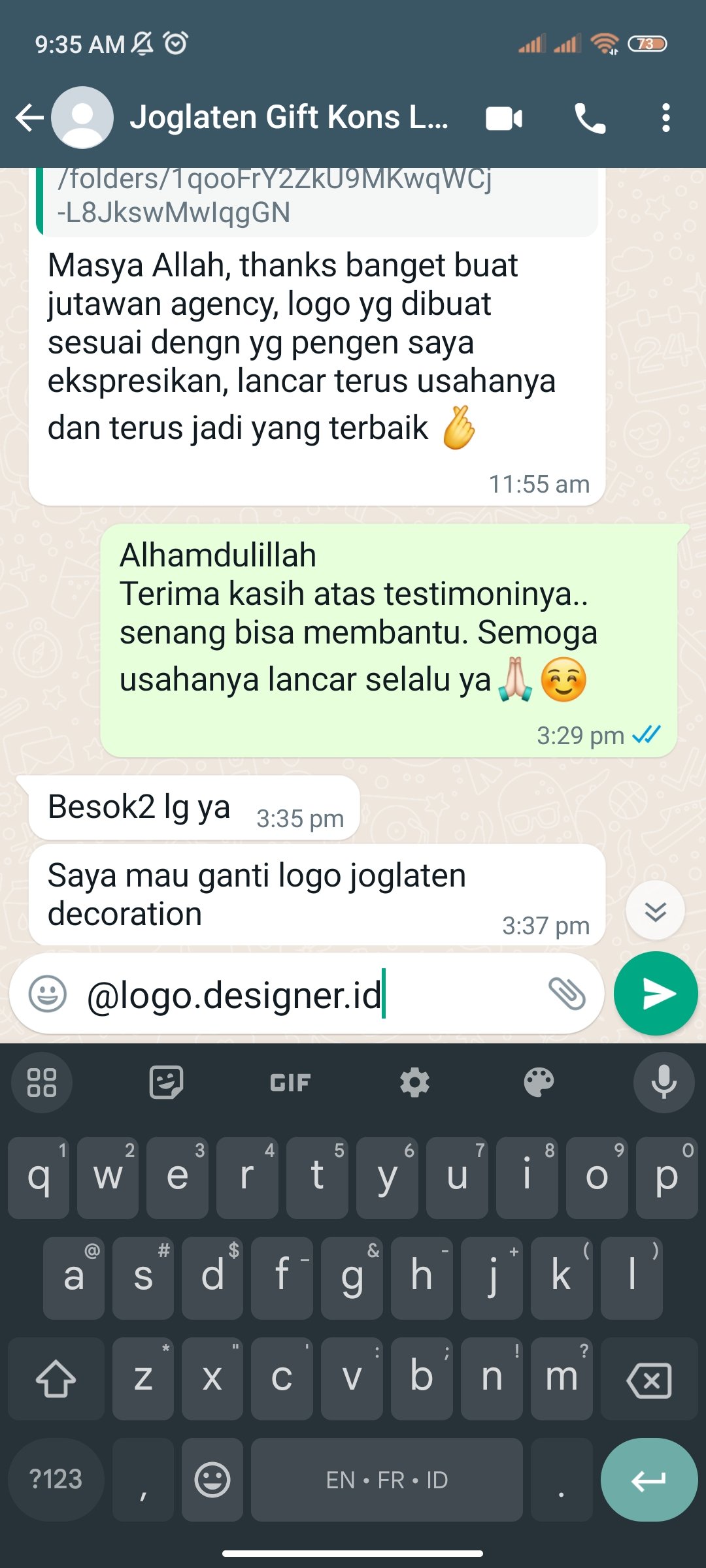Open Joglaten Gift Kons contact info
706x1568 pixels.
coord(288,118)
